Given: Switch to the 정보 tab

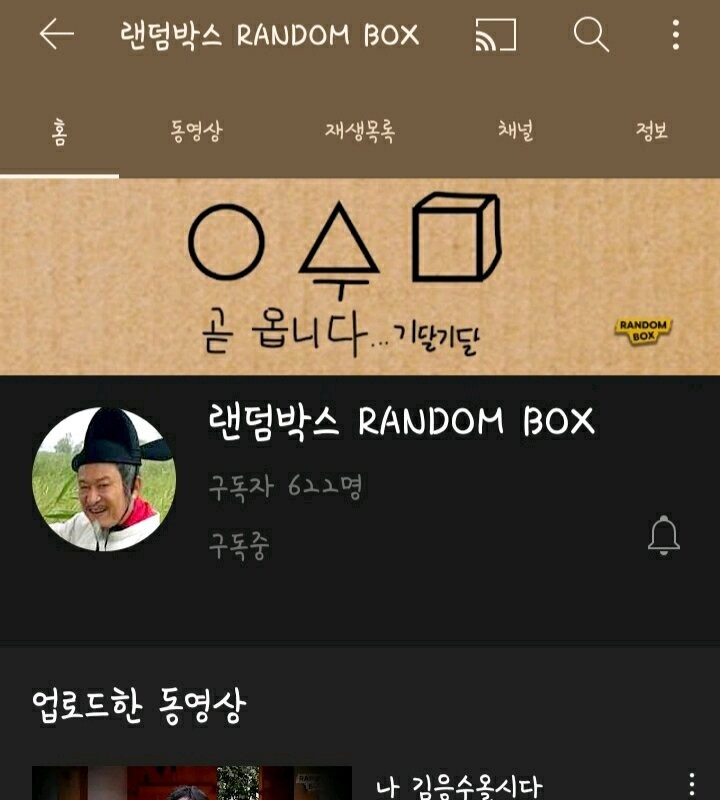Looking at the screenshot, I should [652, 132].
